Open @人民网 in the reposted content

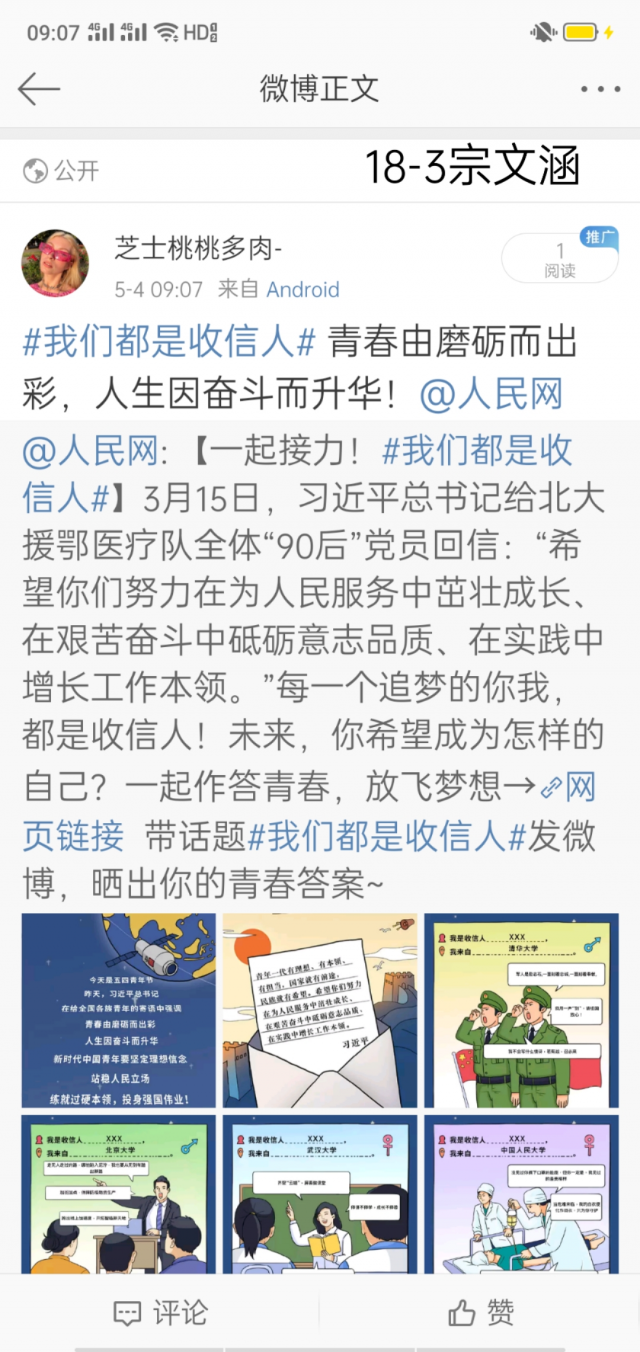coord(90,451)
